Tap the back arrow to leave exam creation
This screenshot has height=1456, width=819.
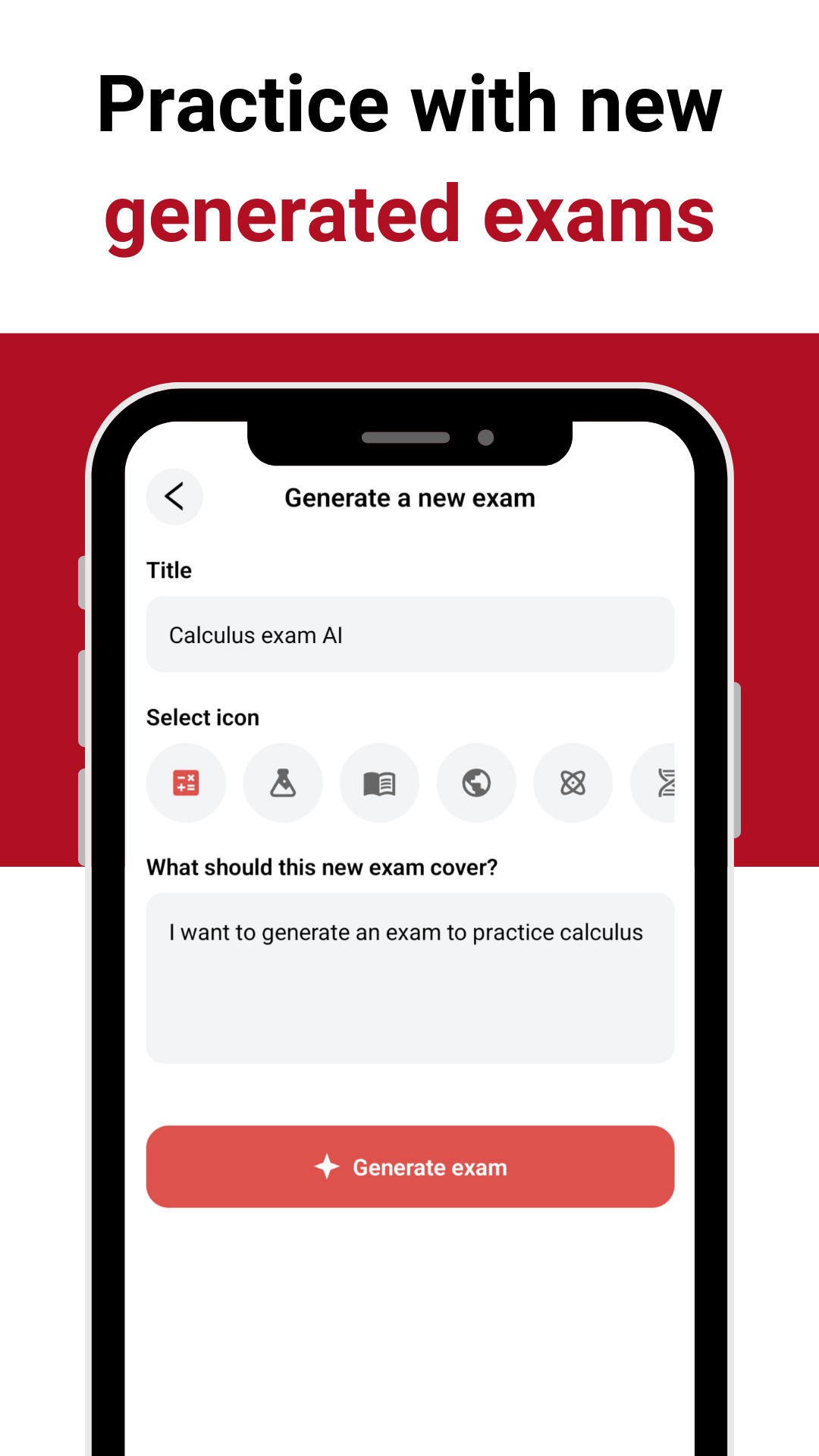tap(174, 497)
